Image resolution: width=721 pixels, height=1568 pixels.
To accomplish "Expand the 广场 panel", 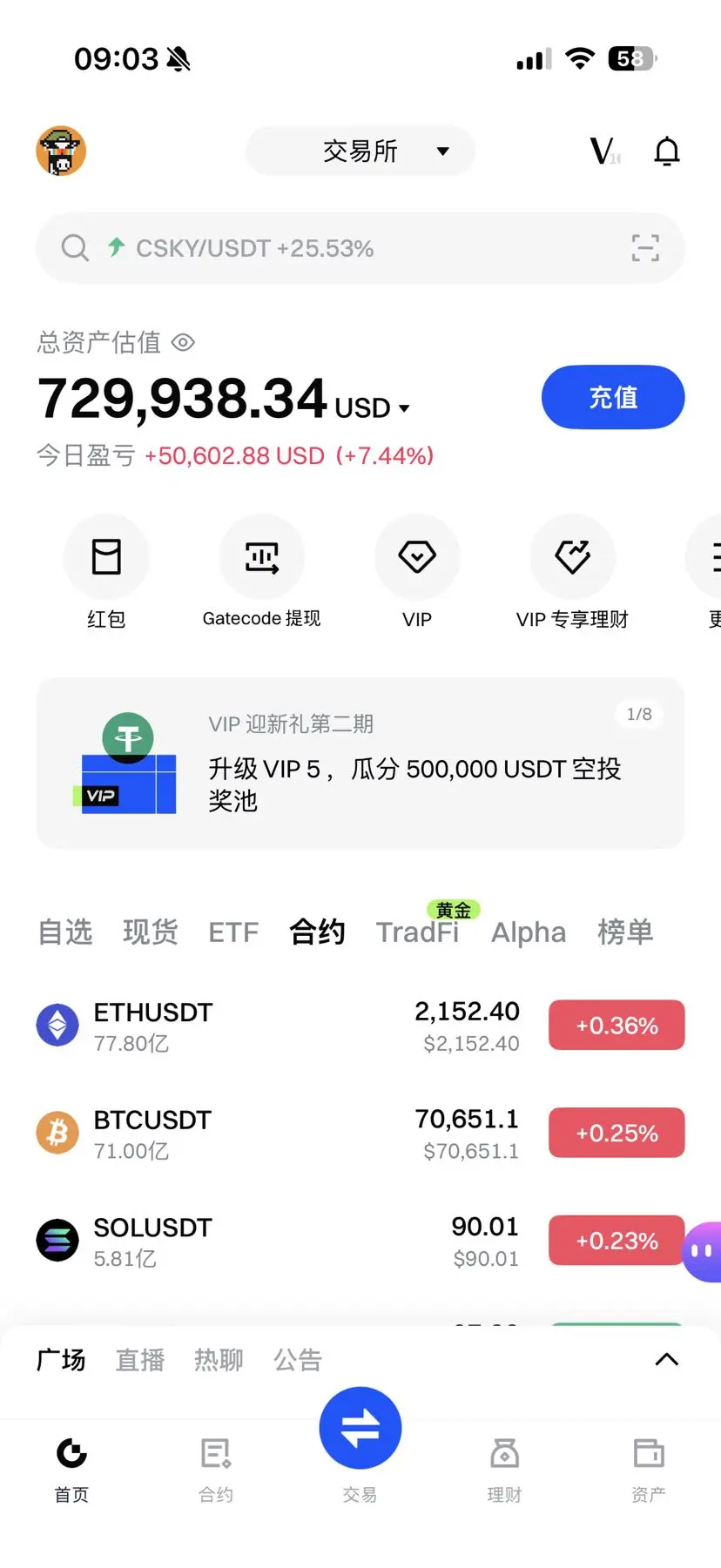I will click(666, 1360).
